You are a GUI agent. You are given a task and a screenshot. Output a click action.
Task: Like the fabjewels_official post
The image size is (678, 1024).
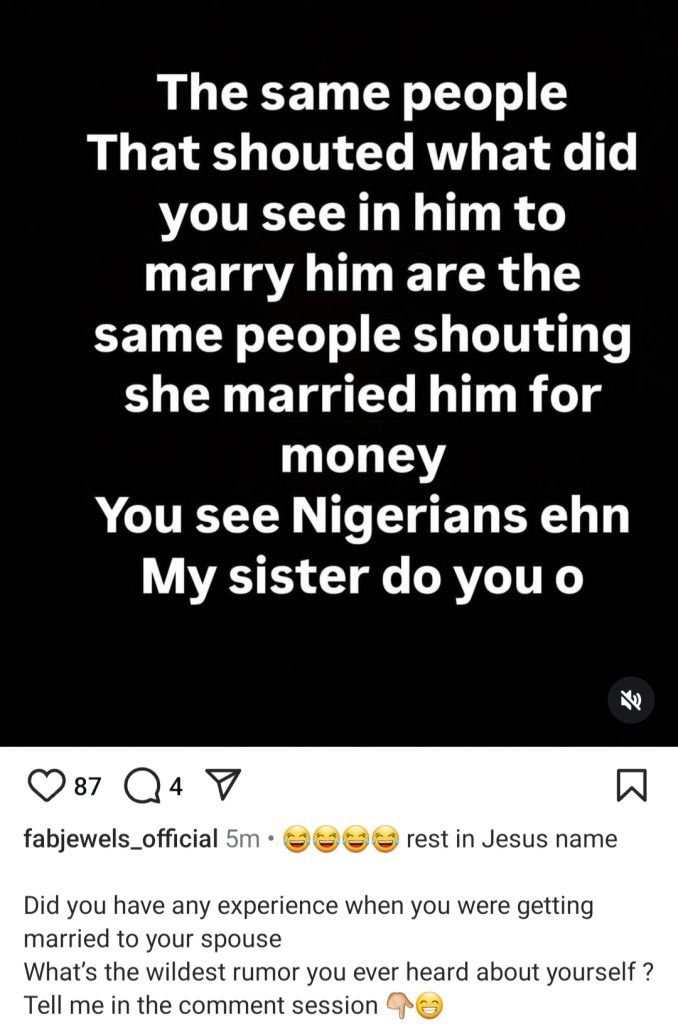pyautogui.click(x=46, y=786)
